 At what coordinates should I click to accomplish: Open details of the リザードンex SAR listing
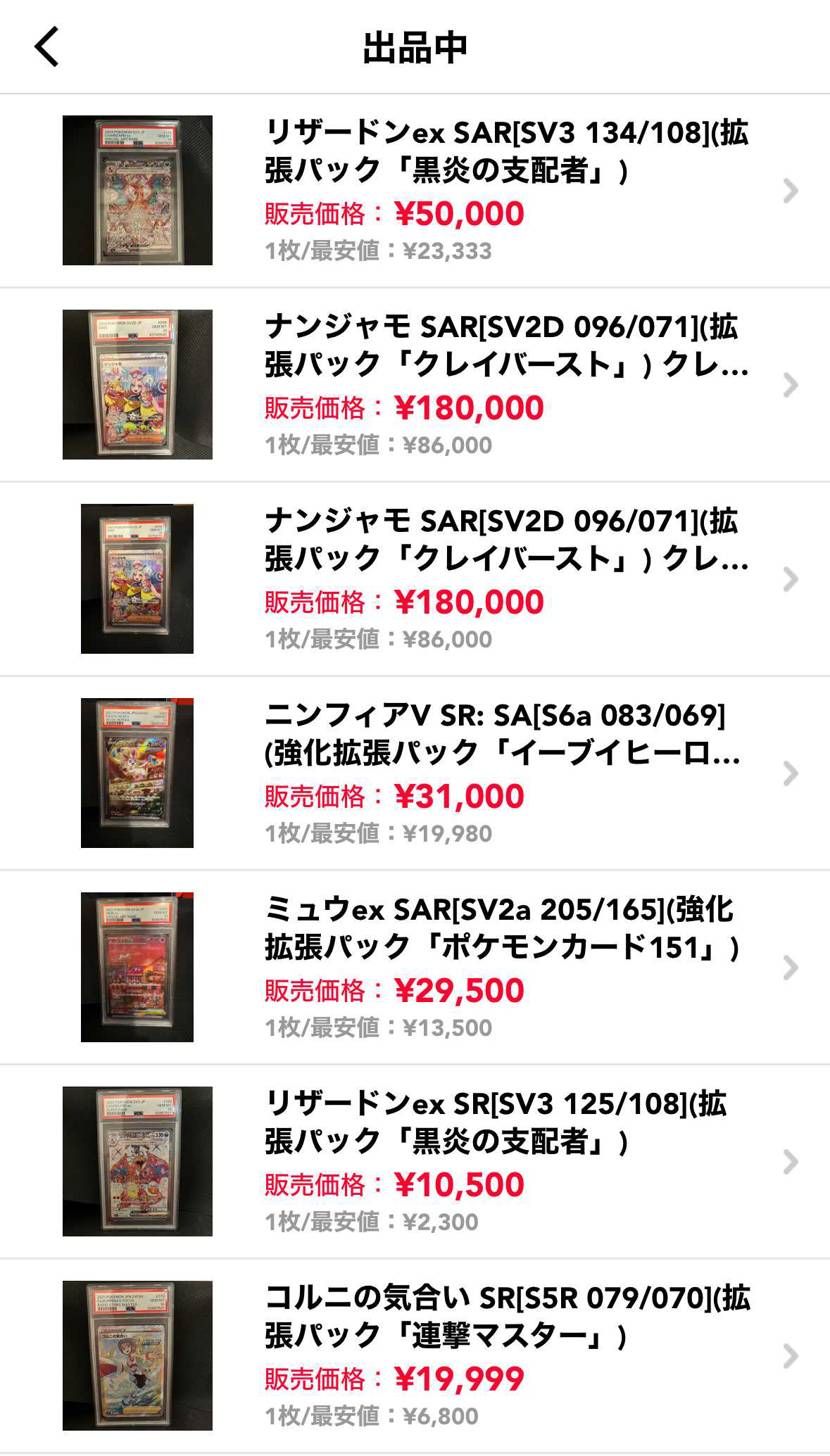(x=790, y=191)
